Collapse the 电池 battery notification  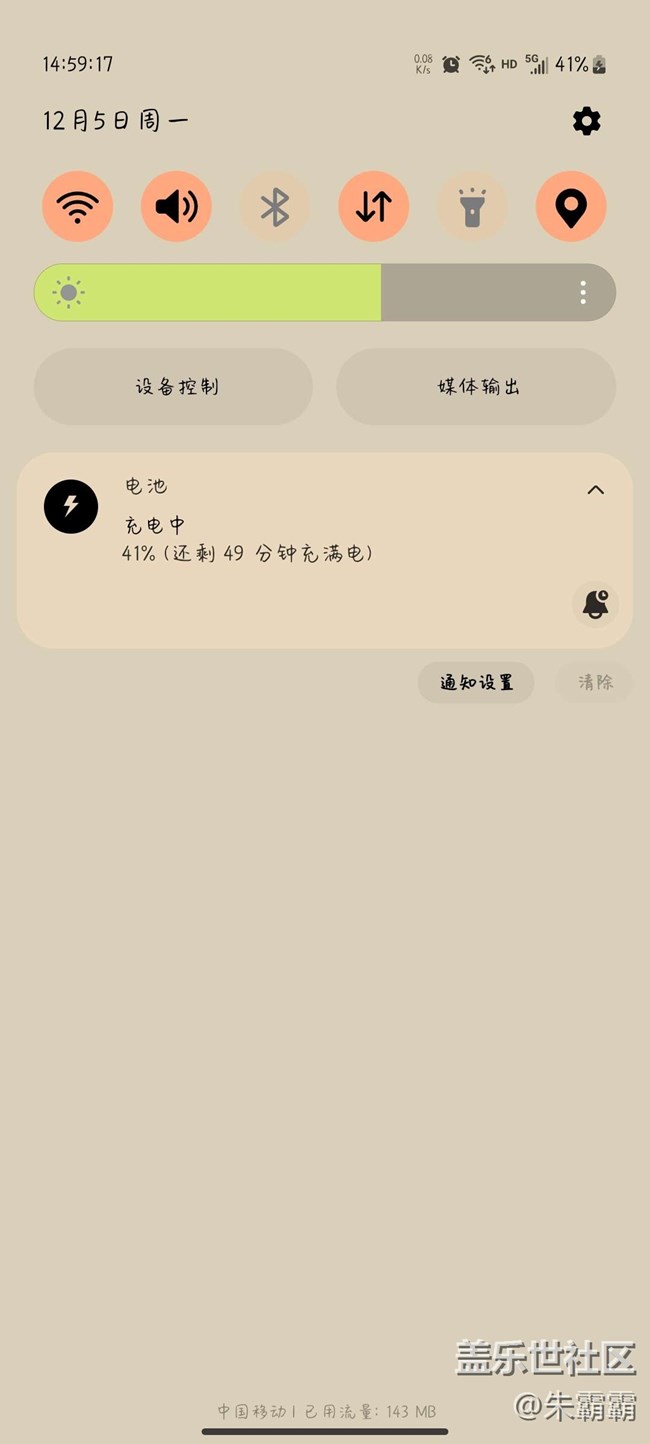[x=595, y=489]
